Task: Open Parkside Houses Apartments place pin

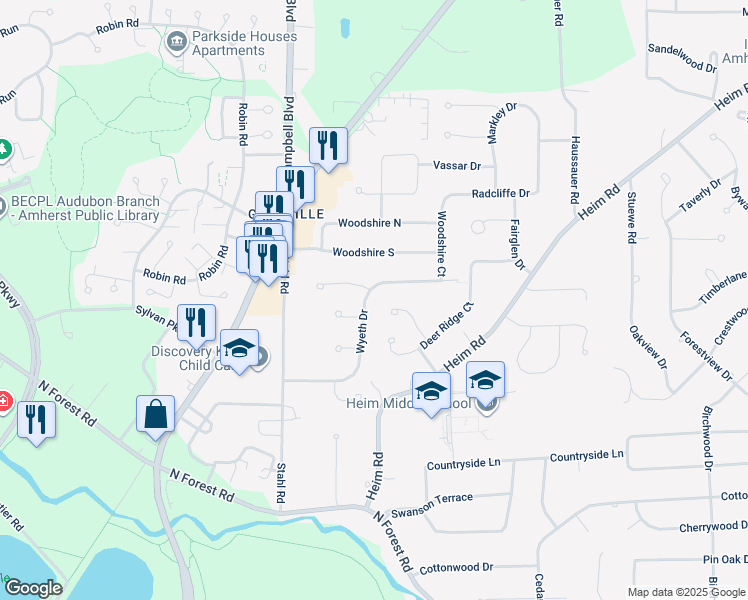Action: click(177, 42)
